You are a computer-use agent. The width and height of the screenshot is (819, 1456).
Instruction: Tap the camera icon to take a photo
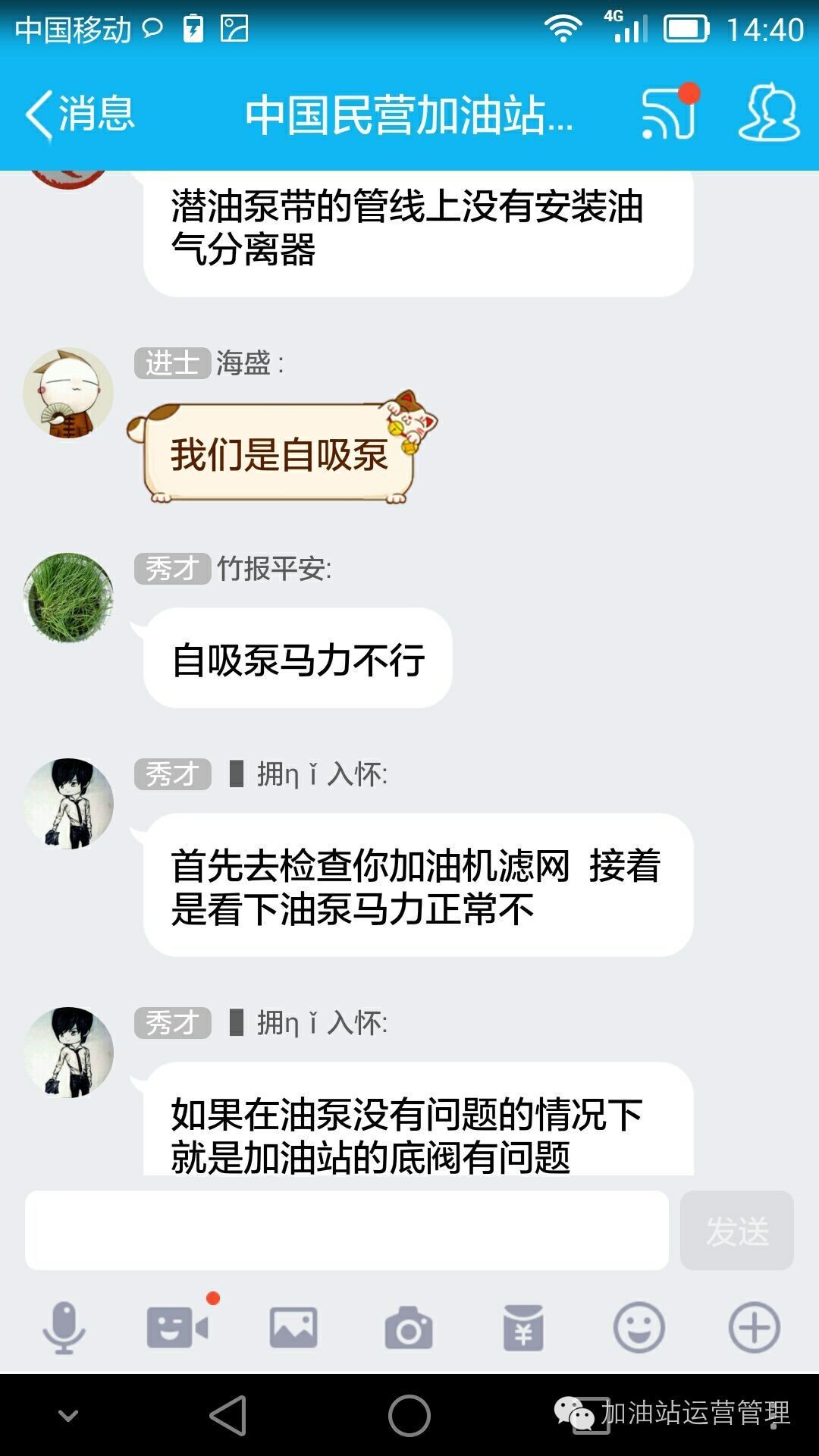point(409,1327)
